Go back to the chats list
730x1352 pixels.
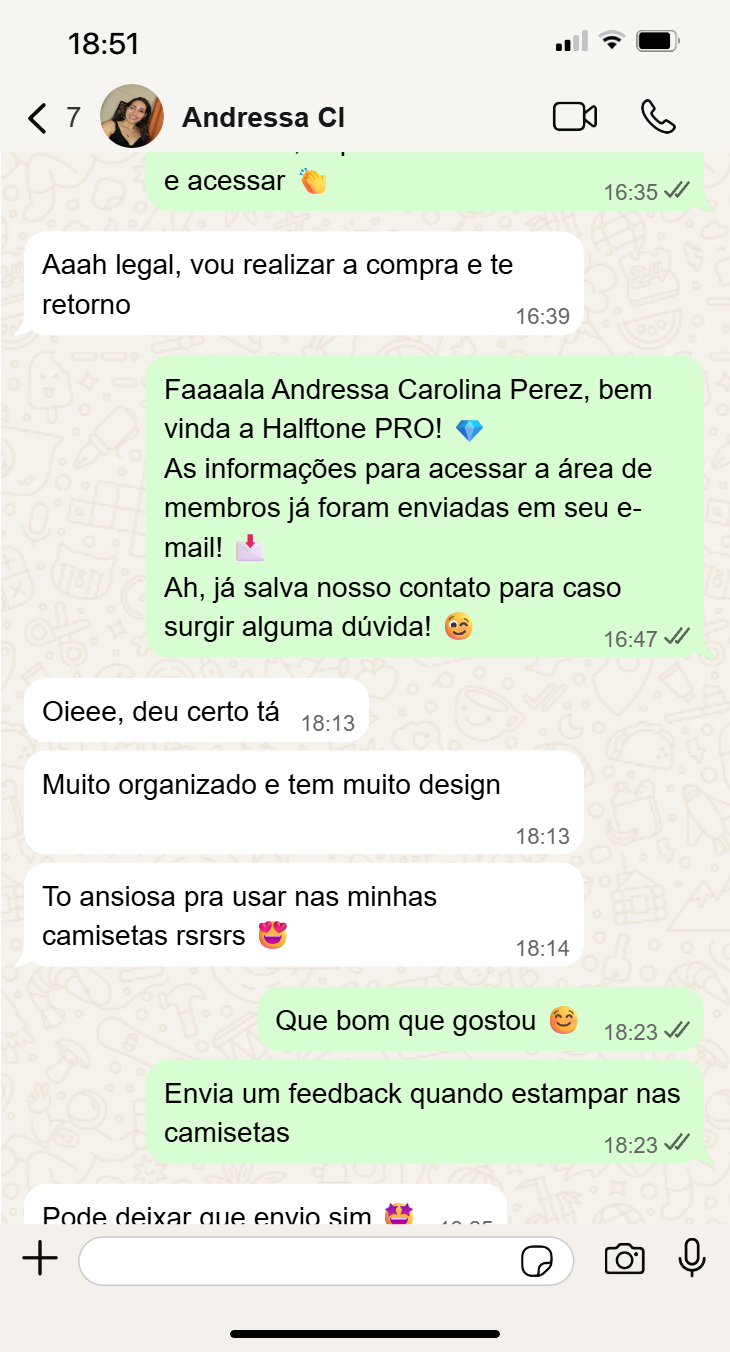coord(38,118)
